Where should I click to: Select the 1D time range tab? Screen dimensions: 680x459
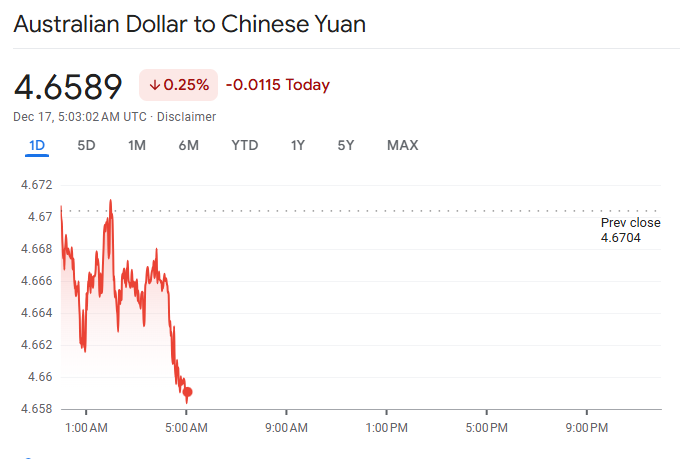coord(37,145)
